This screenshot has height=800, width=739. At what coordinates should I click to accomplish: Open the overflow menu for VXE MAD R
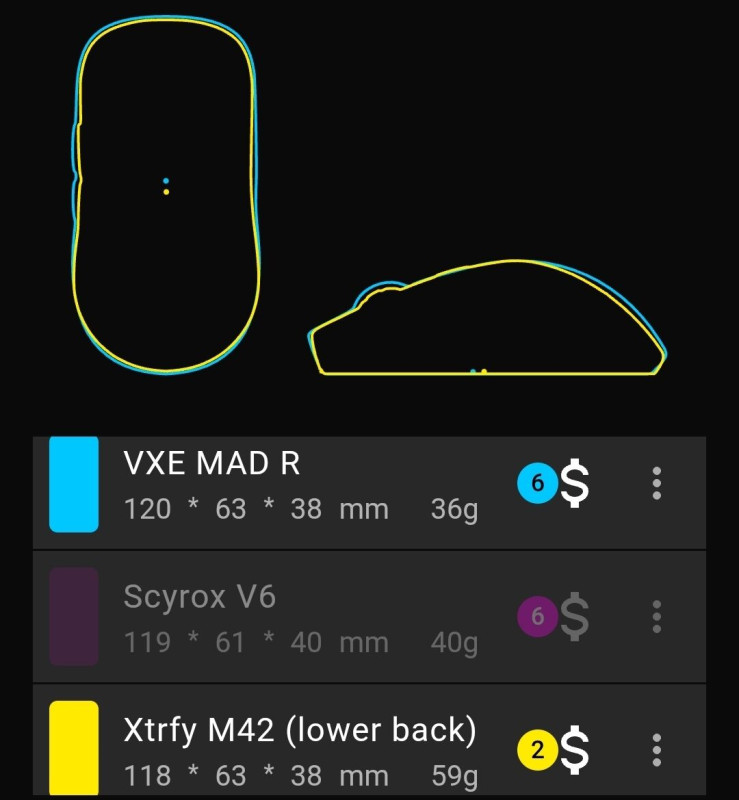click(656, 484)
